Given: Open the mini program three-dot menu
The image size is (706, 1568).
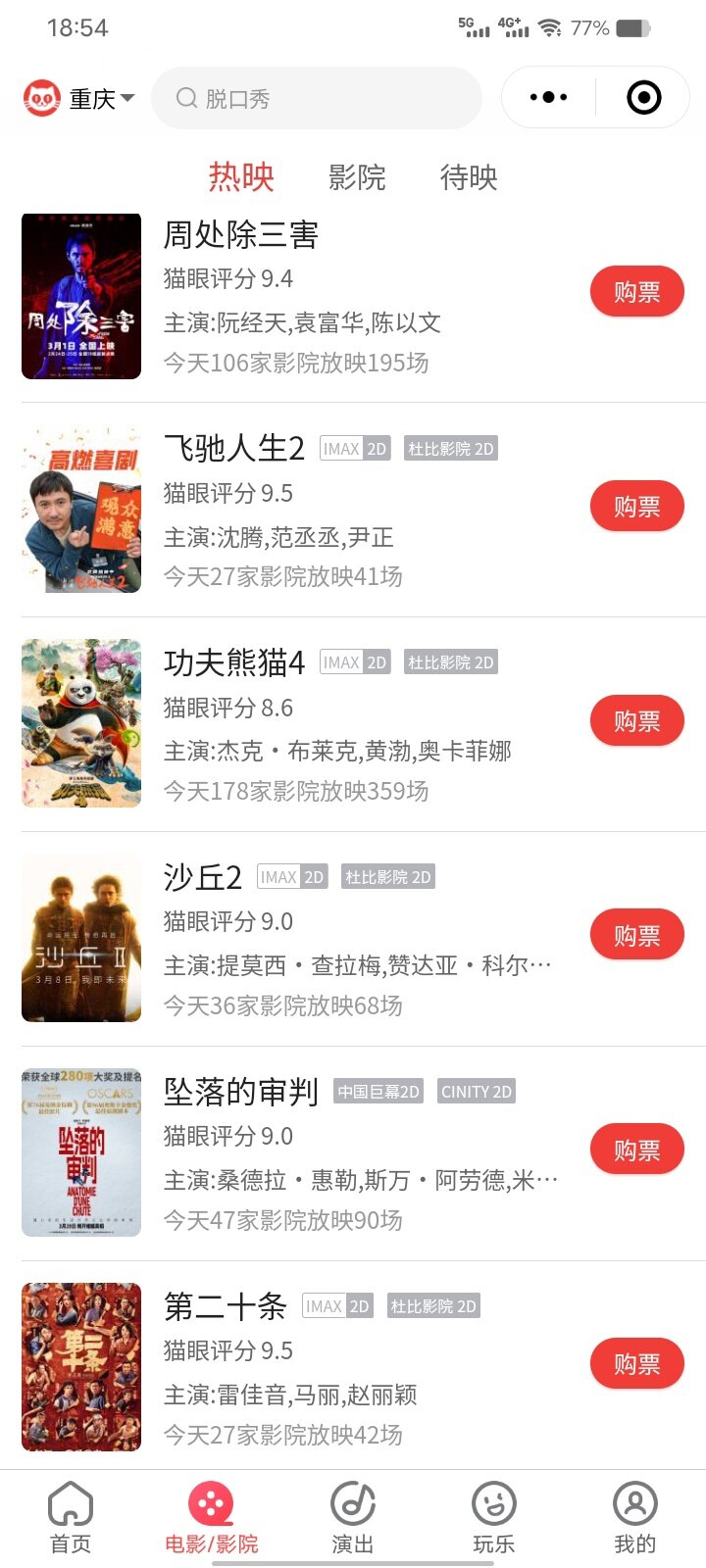Looking at the screenshot, I should pos(548,97).
